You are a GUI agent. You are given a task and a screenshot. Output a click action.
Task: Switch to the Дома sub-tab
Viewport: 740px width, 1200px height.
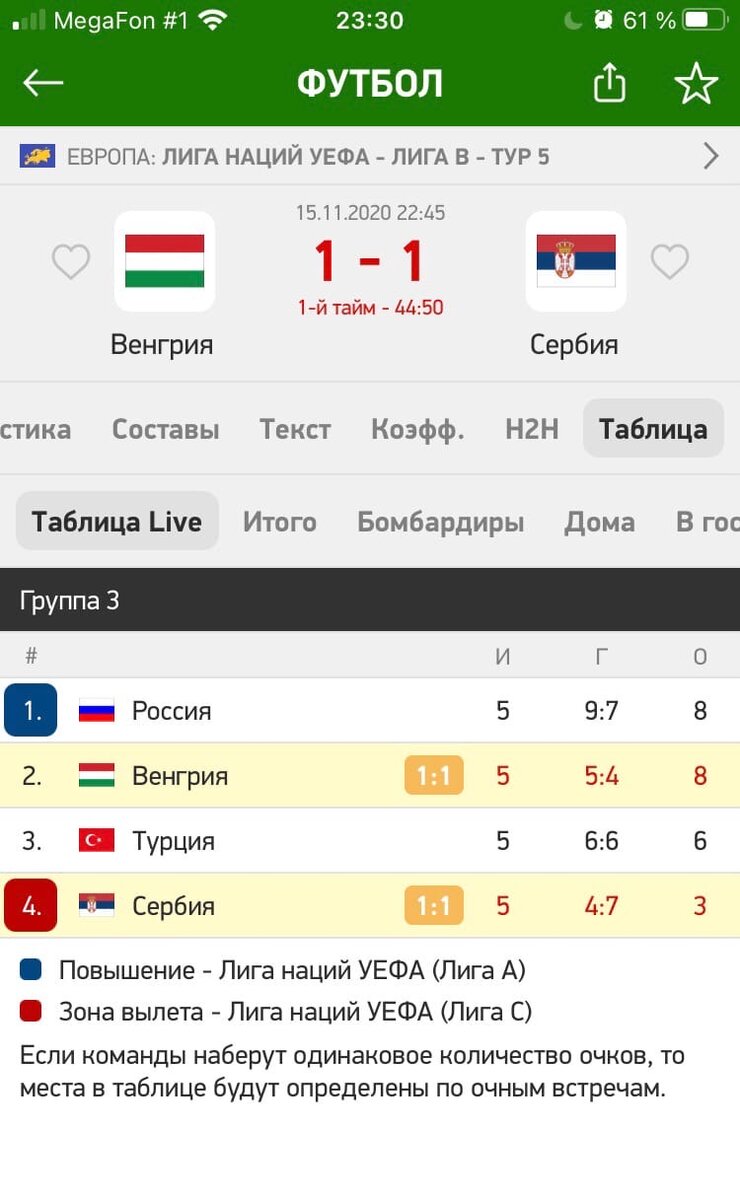(599, 522)
